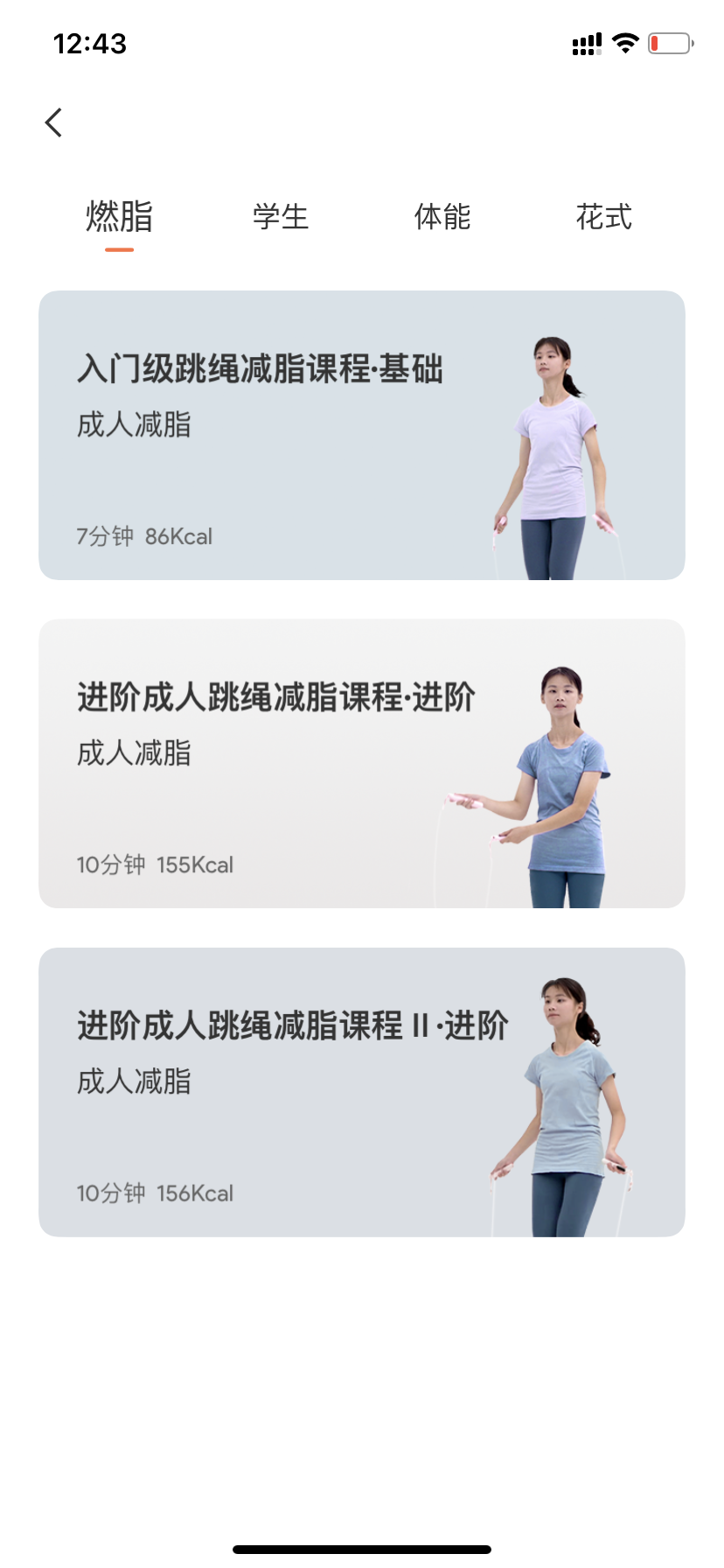Go back using the top-left arrow
The height and width of the screenshot is (1568, 724).
(x=54, y=122)
